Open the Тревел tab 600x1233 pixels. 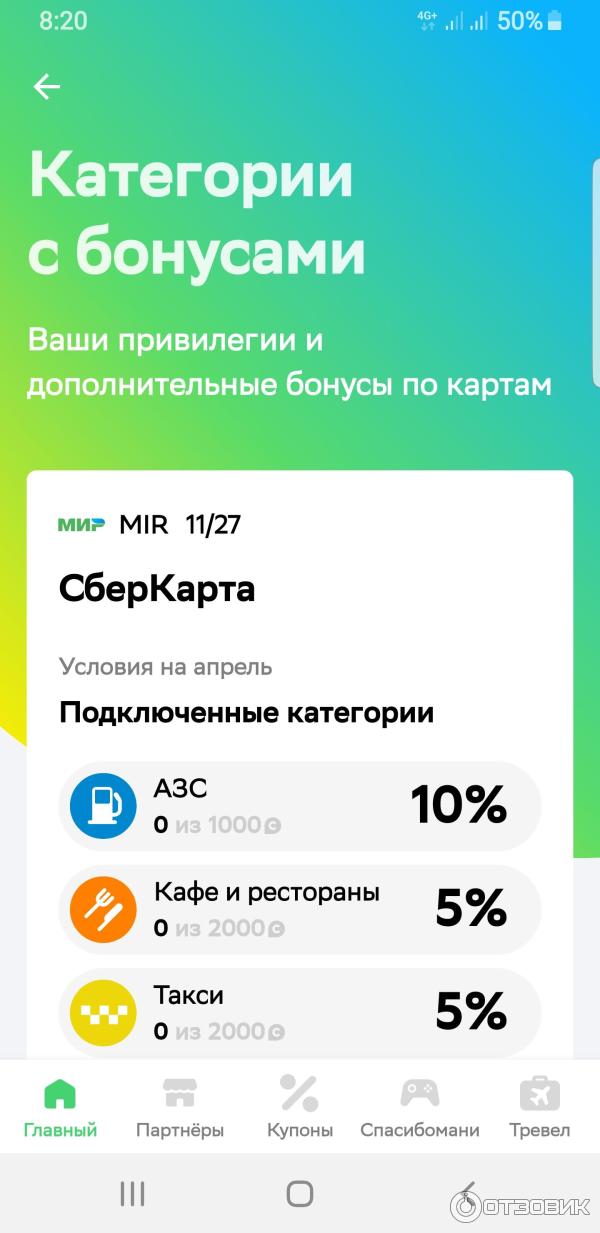tap(540, 1107)
